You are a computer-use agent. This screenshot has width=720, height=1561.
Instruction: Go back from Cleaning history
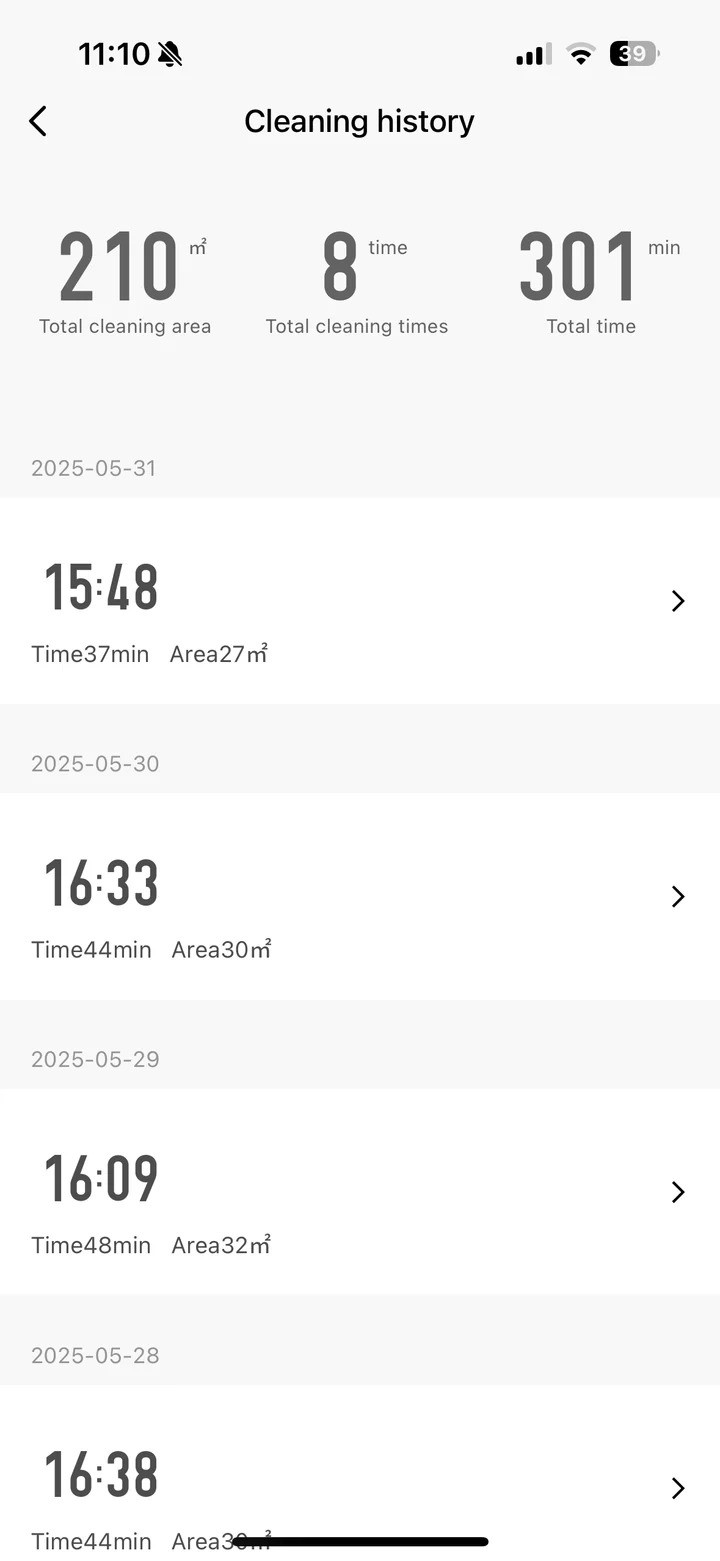coord(38,121)
